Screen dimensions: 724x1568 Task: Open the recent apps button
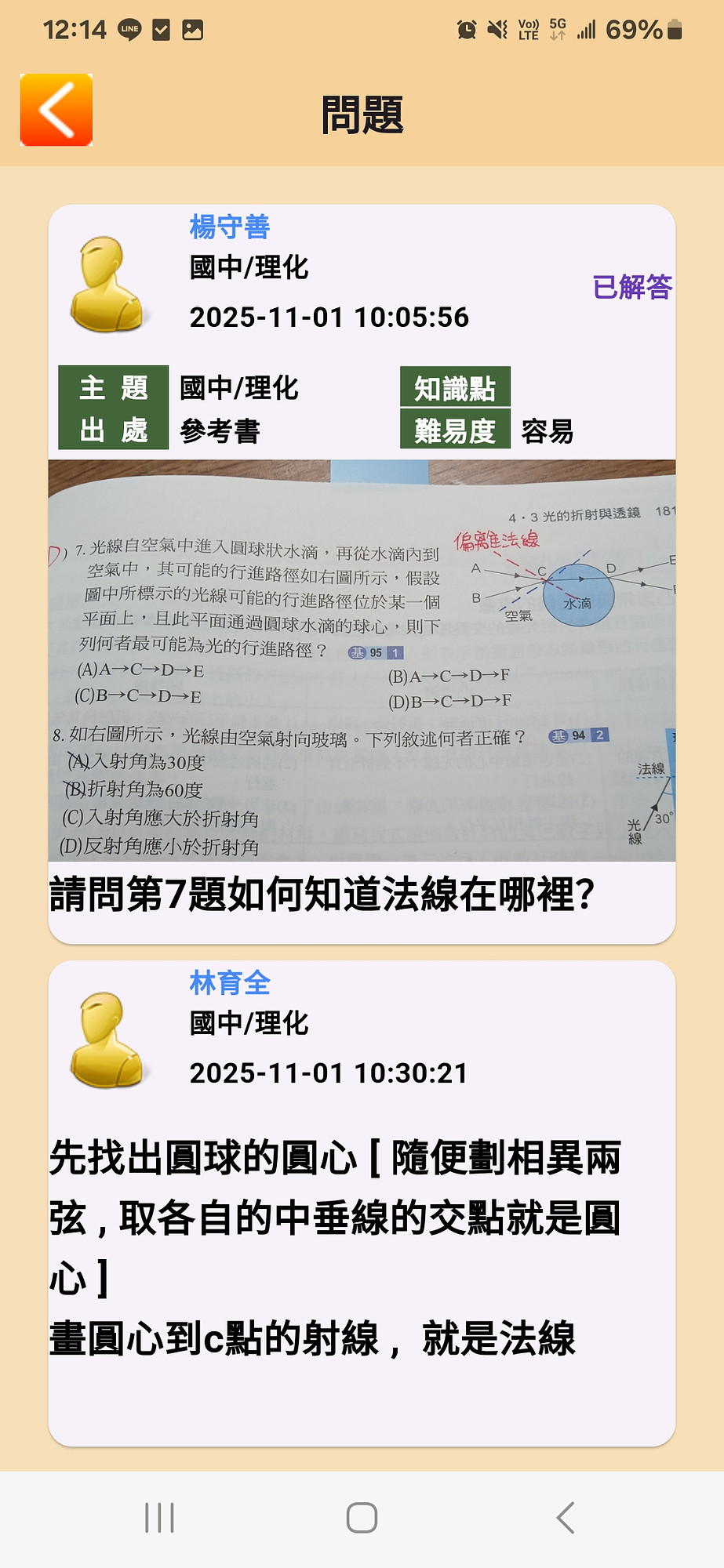(159, 1518)
